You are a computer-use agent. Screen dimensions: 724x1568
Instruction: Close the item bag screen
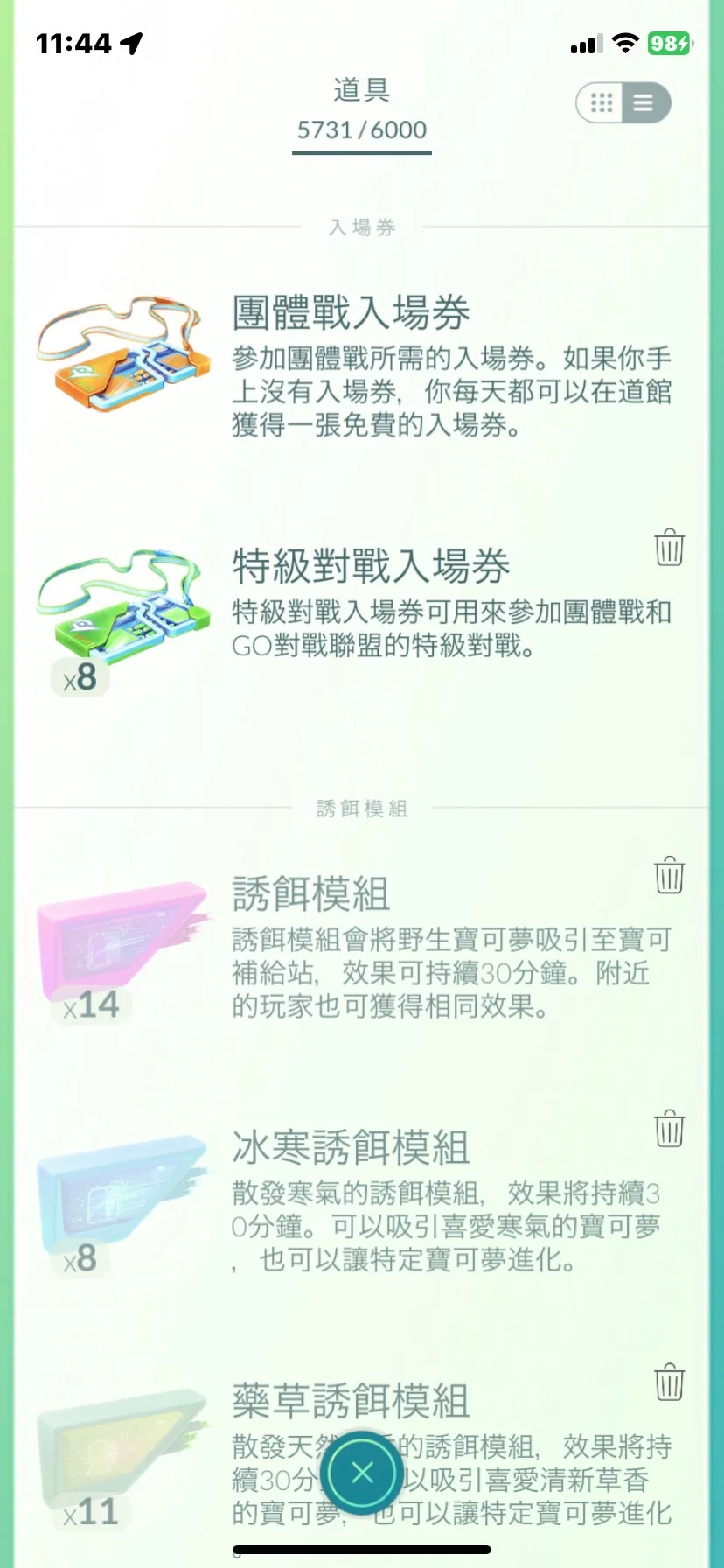coord(361,1473)
